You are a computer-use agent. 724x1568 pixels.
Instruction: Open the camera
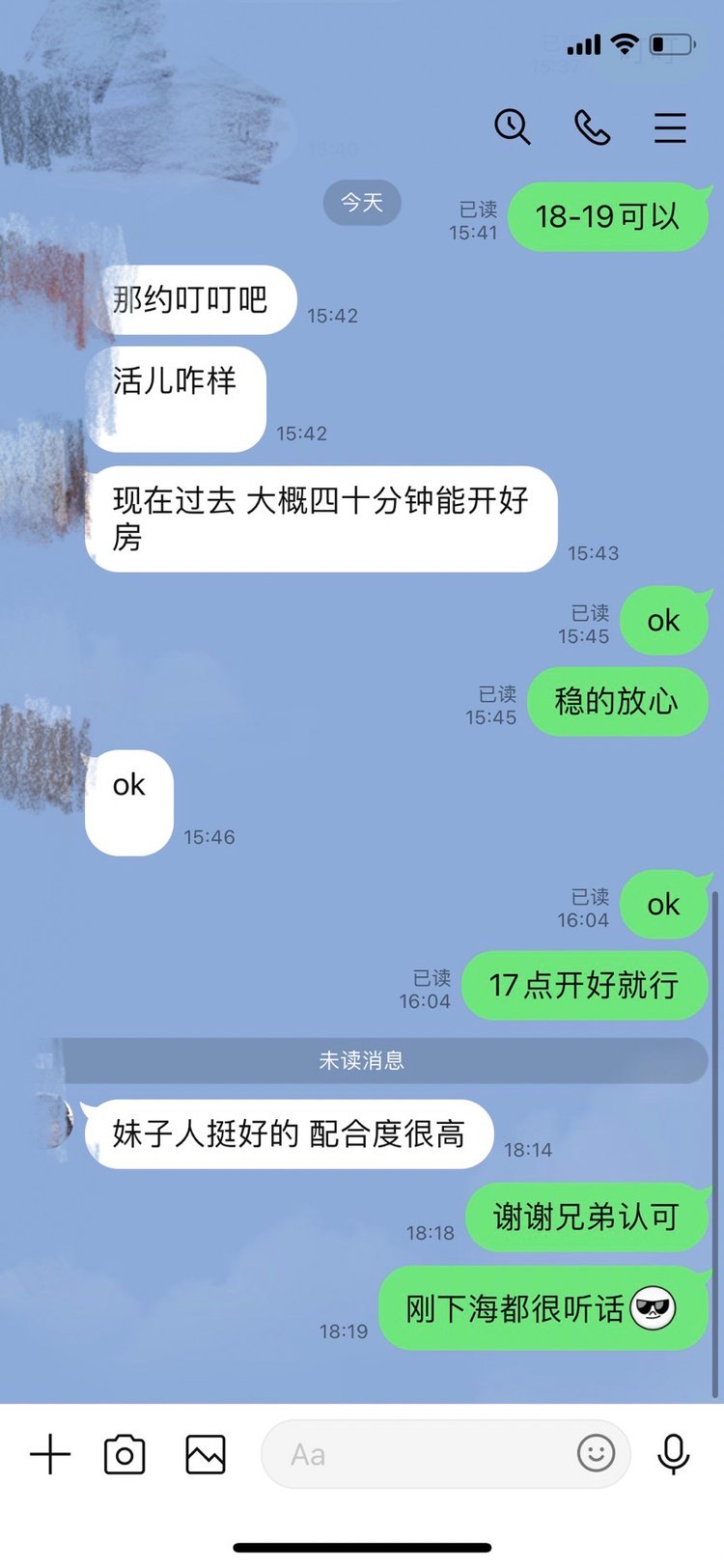125,1454
